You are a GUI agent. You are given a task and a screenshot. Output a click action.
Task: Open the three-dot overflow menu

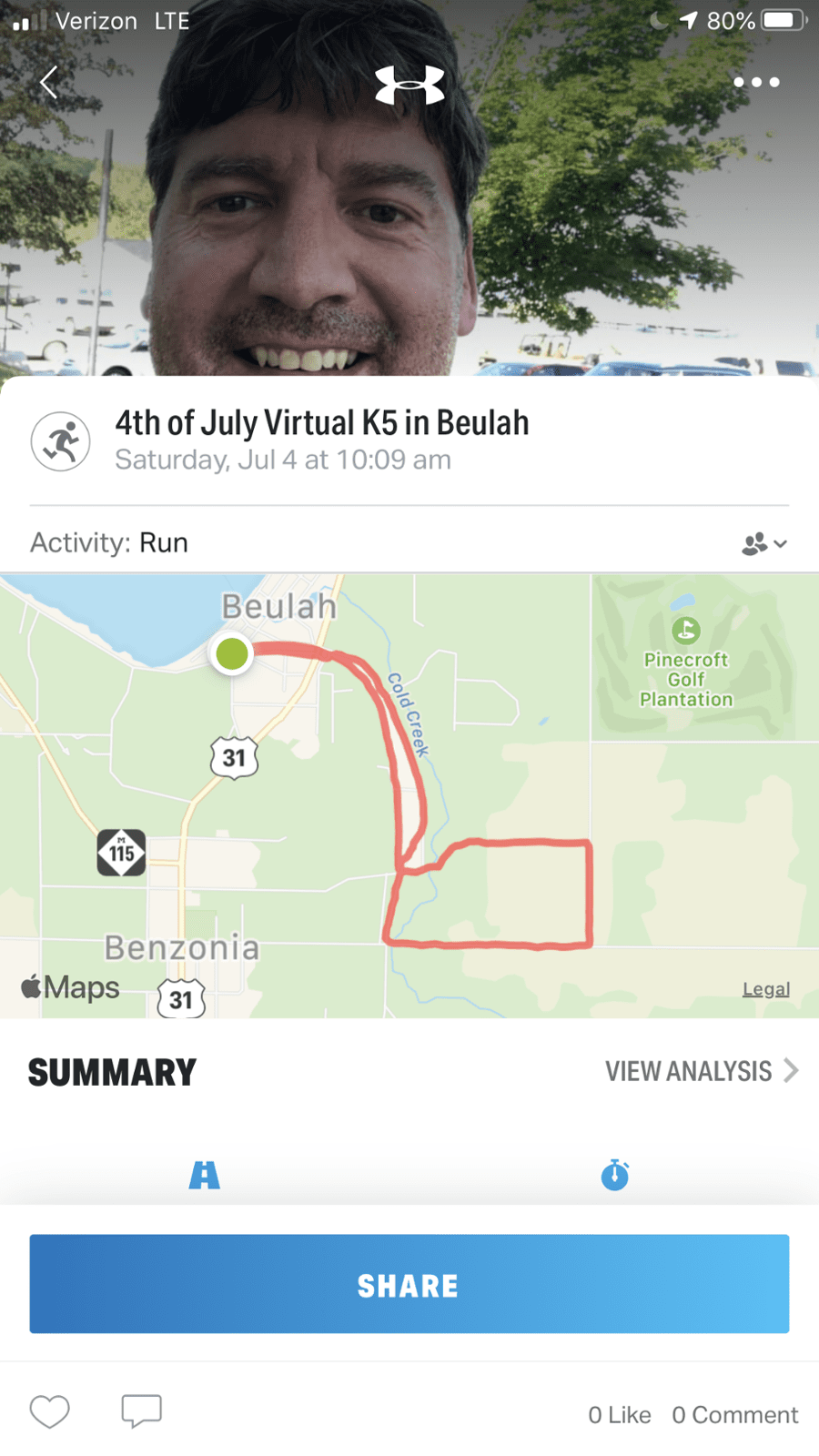click(756, 82)
